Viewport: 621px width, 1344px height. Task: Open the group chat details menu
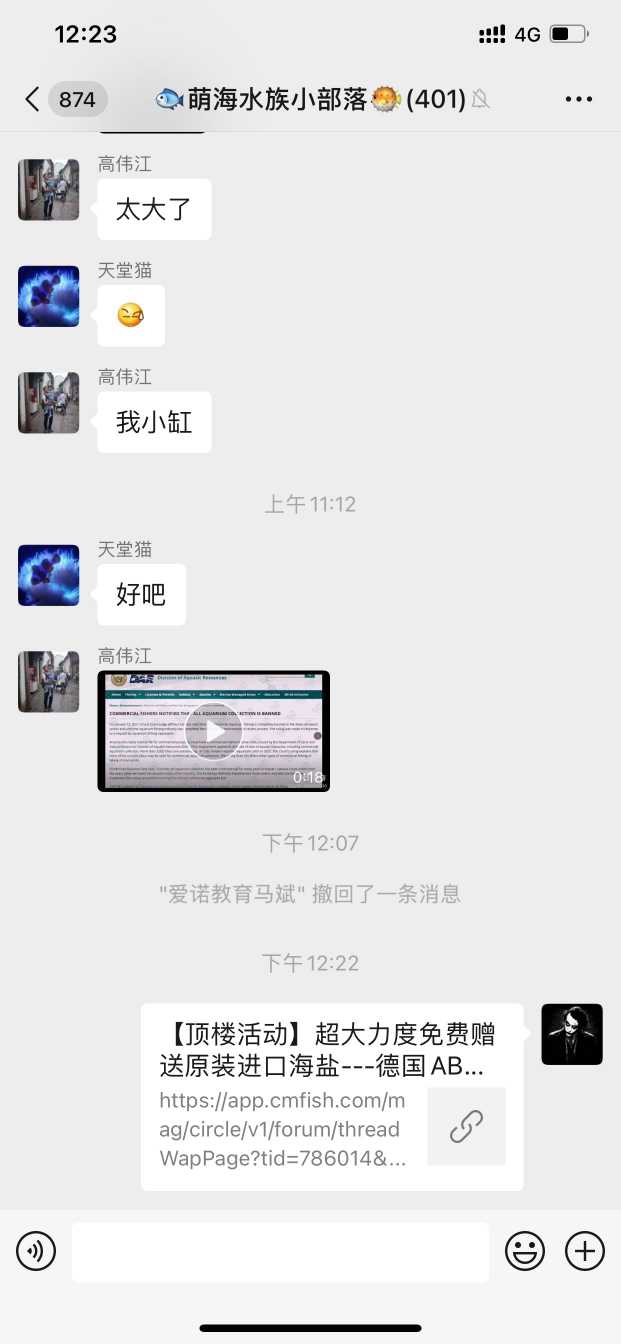[579, 99]
